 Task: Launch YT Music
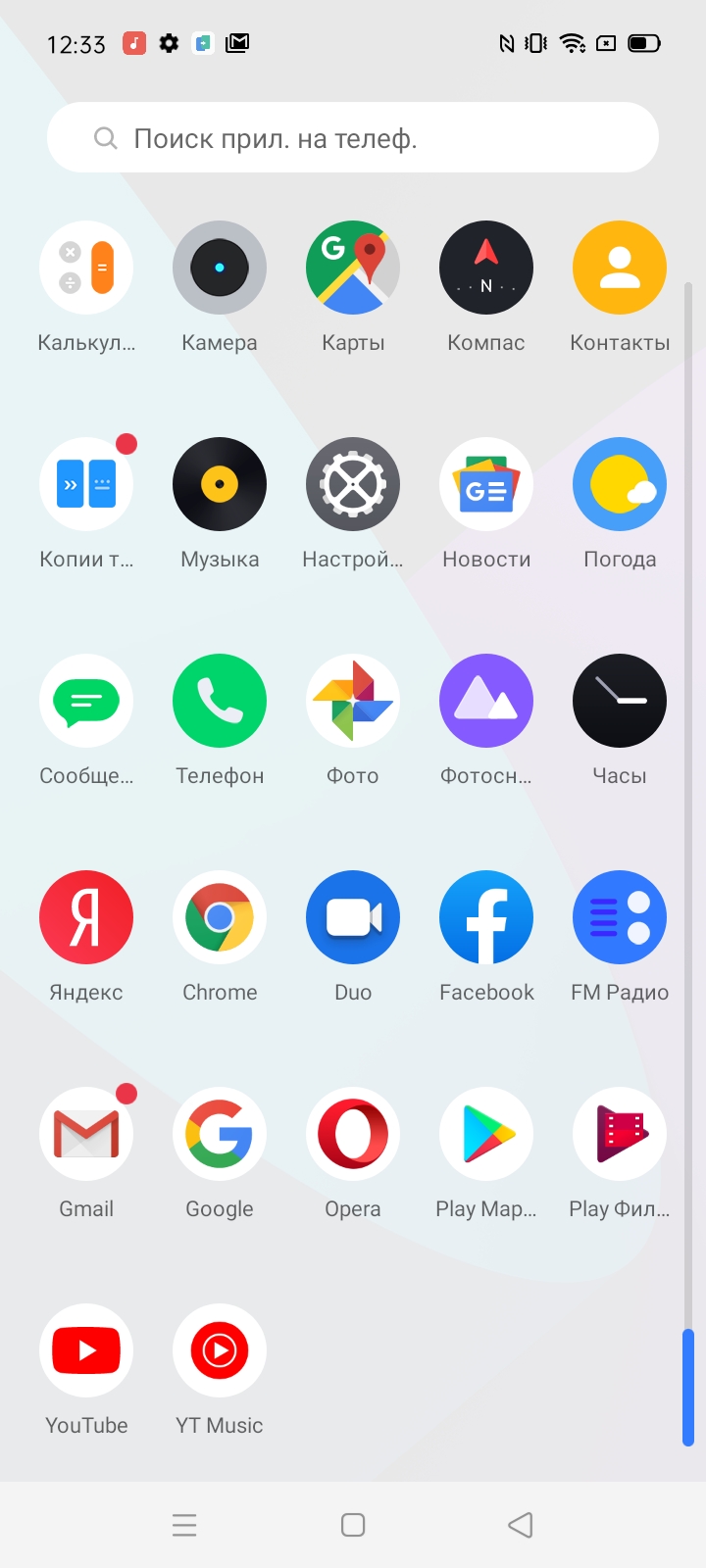220,1350
